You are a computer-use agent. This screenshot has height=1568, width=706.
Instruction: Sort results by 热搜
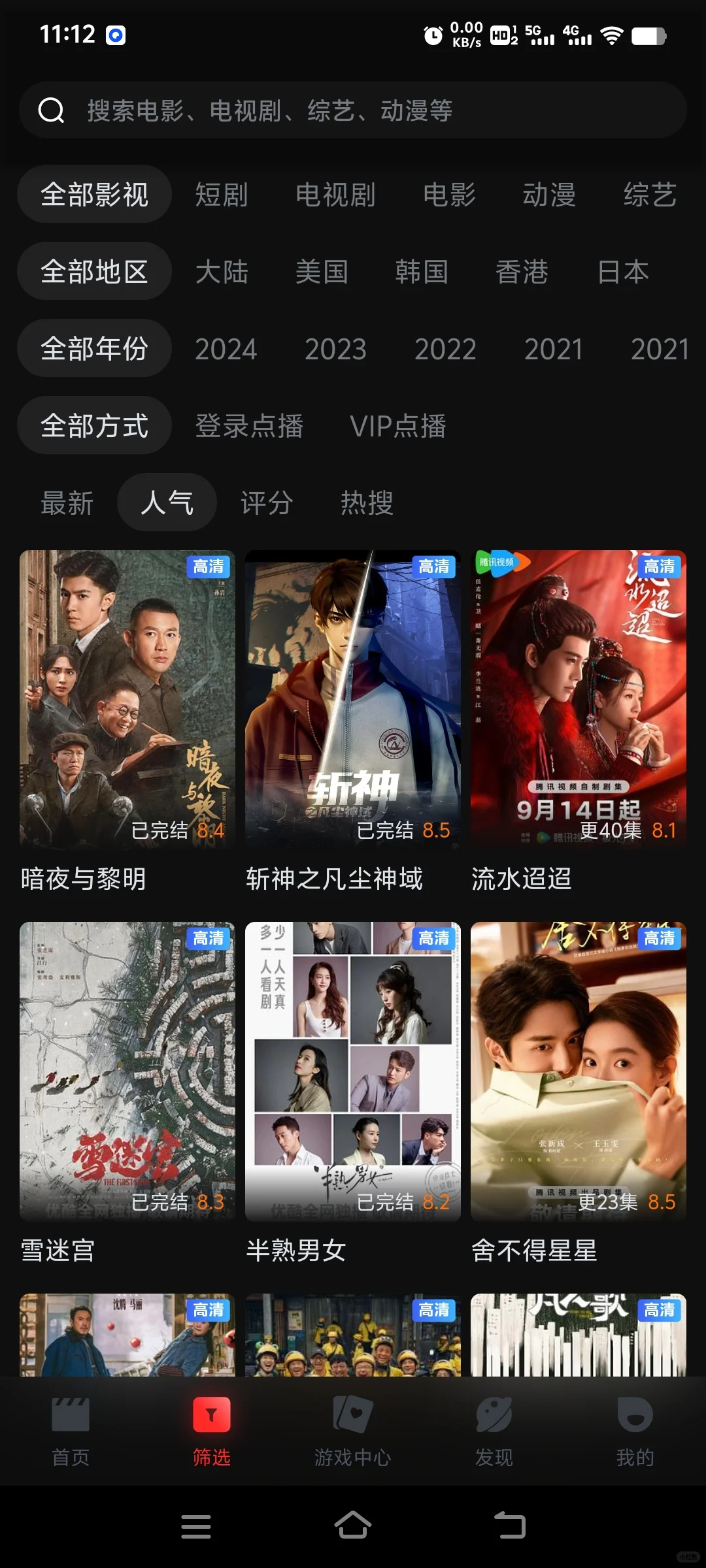point(367,503)
